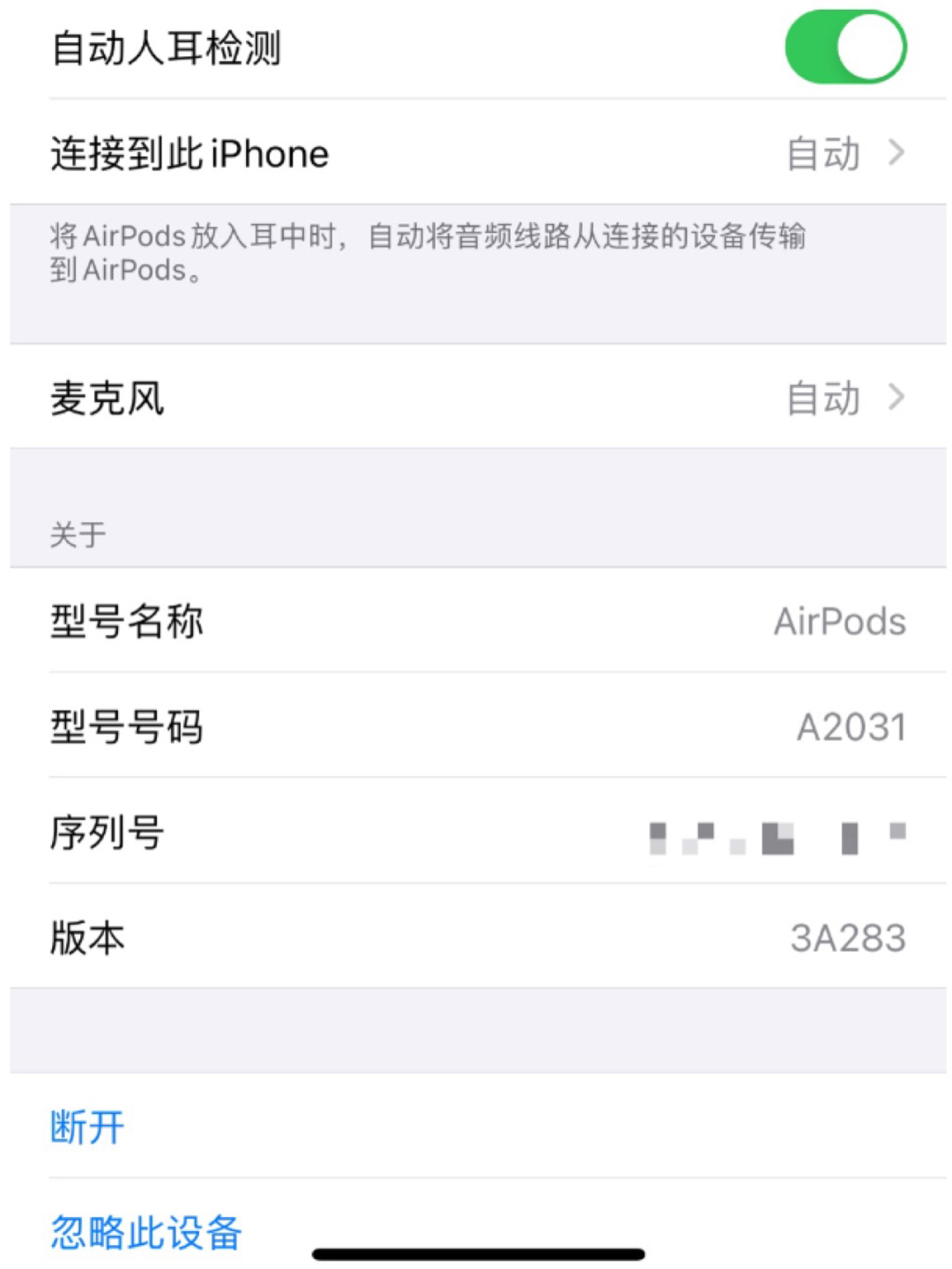
Task: Tap 断开 to disconnect the AirPods
Action: [87, 1127]
